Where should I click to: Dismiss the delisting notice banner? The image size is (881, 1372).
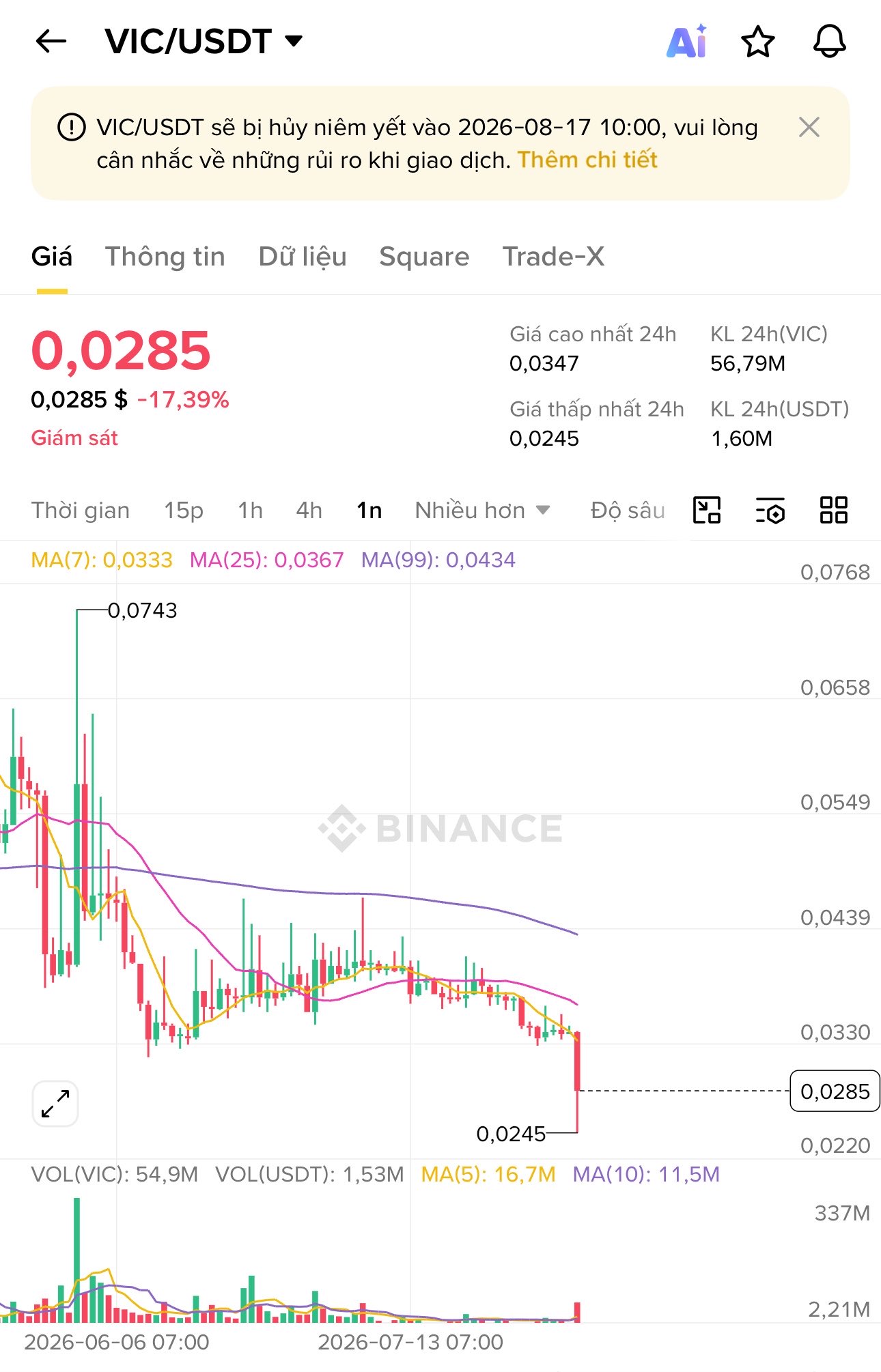(809, 127)
